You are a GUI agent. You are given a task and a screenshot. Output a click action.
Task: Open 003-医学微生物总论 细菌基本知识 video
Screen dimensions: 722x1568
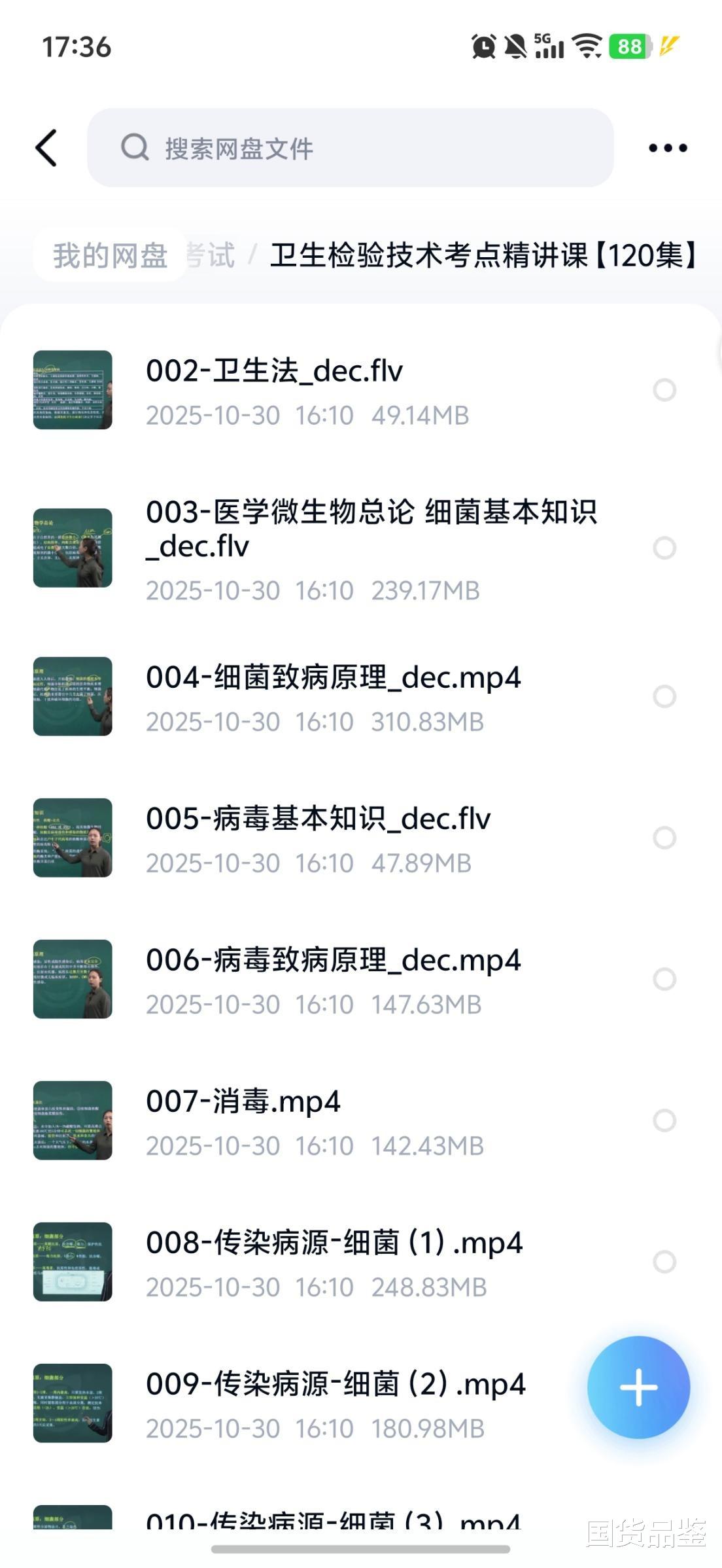371,529
